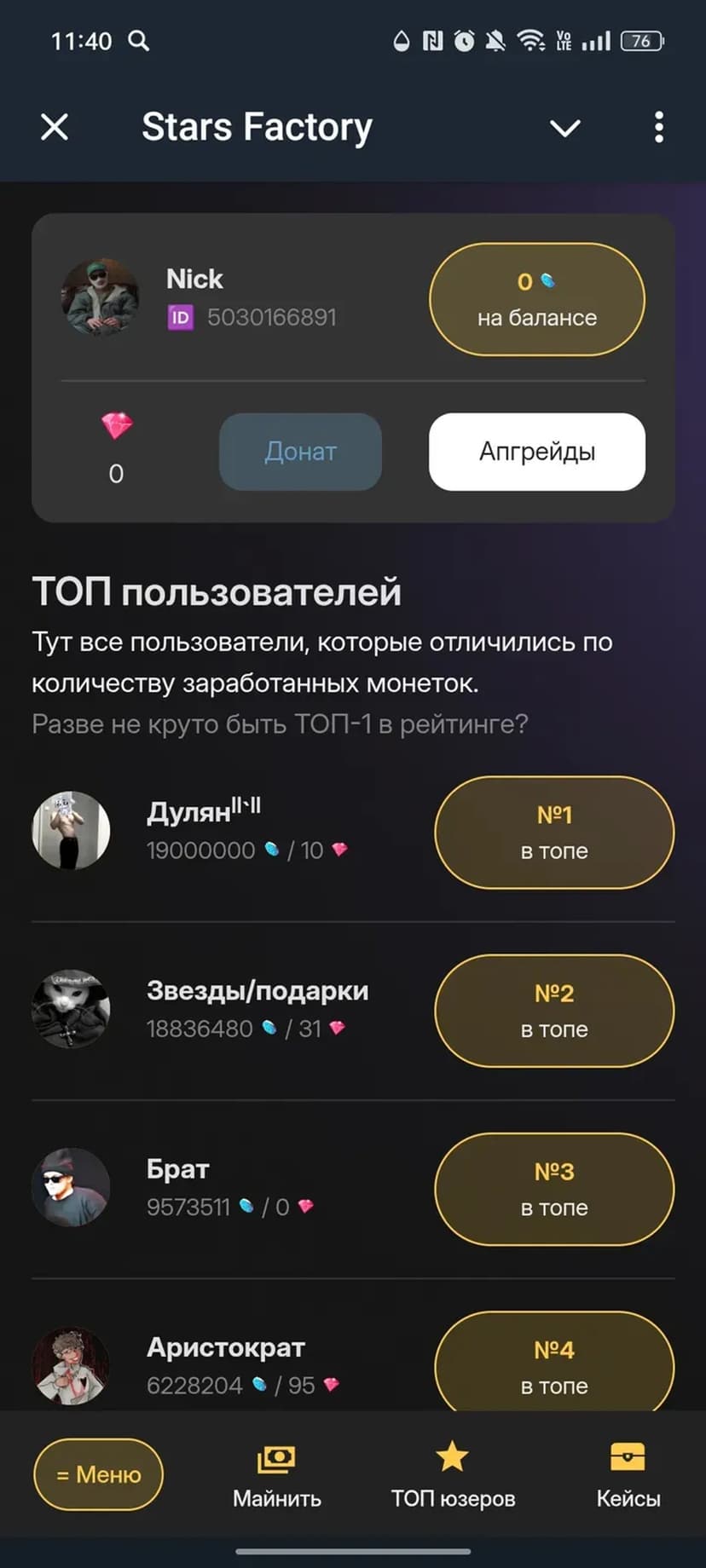The height and width of the screenshot is (1568, 706).
Task: Expand the chevron next to the title
Action: [x=564, y=129]
